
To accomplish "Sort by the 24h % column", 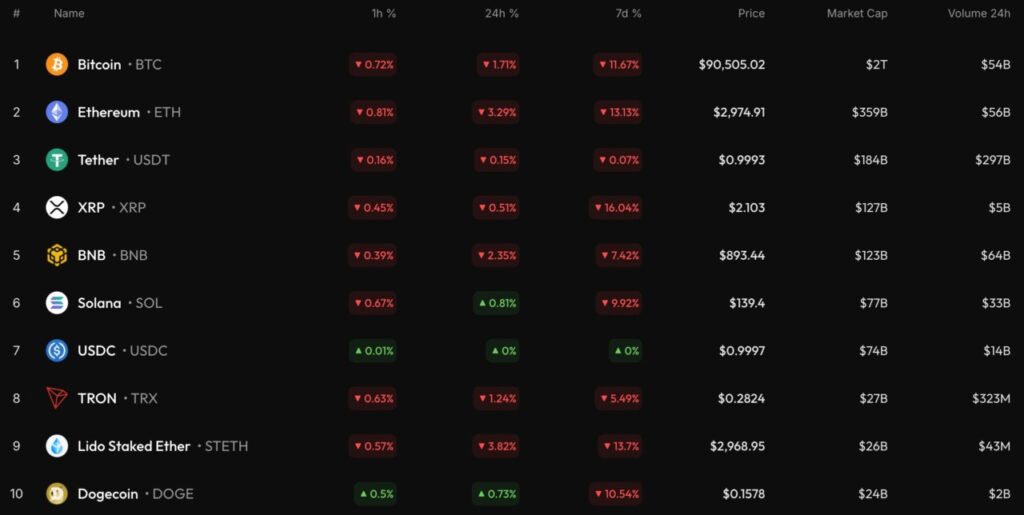I will pyautogui.click(x=503, y=14).
